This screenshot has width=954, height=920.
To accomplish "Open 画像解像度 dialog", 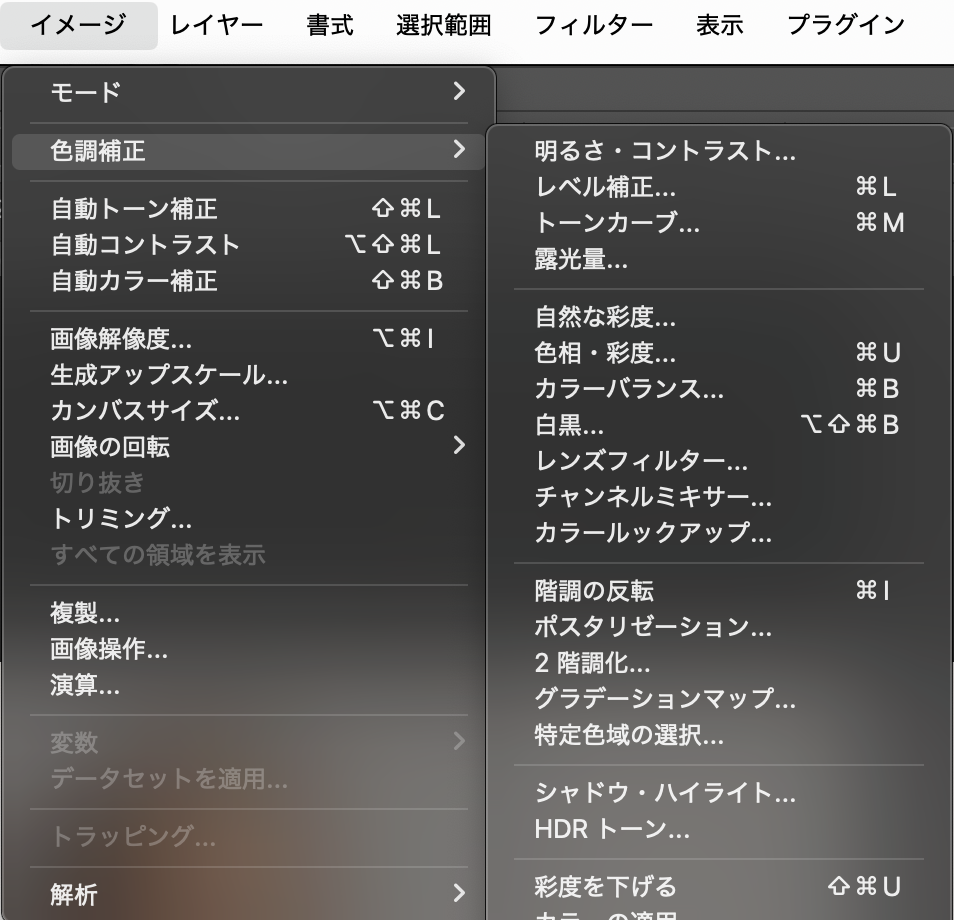I will click(121, 339).
